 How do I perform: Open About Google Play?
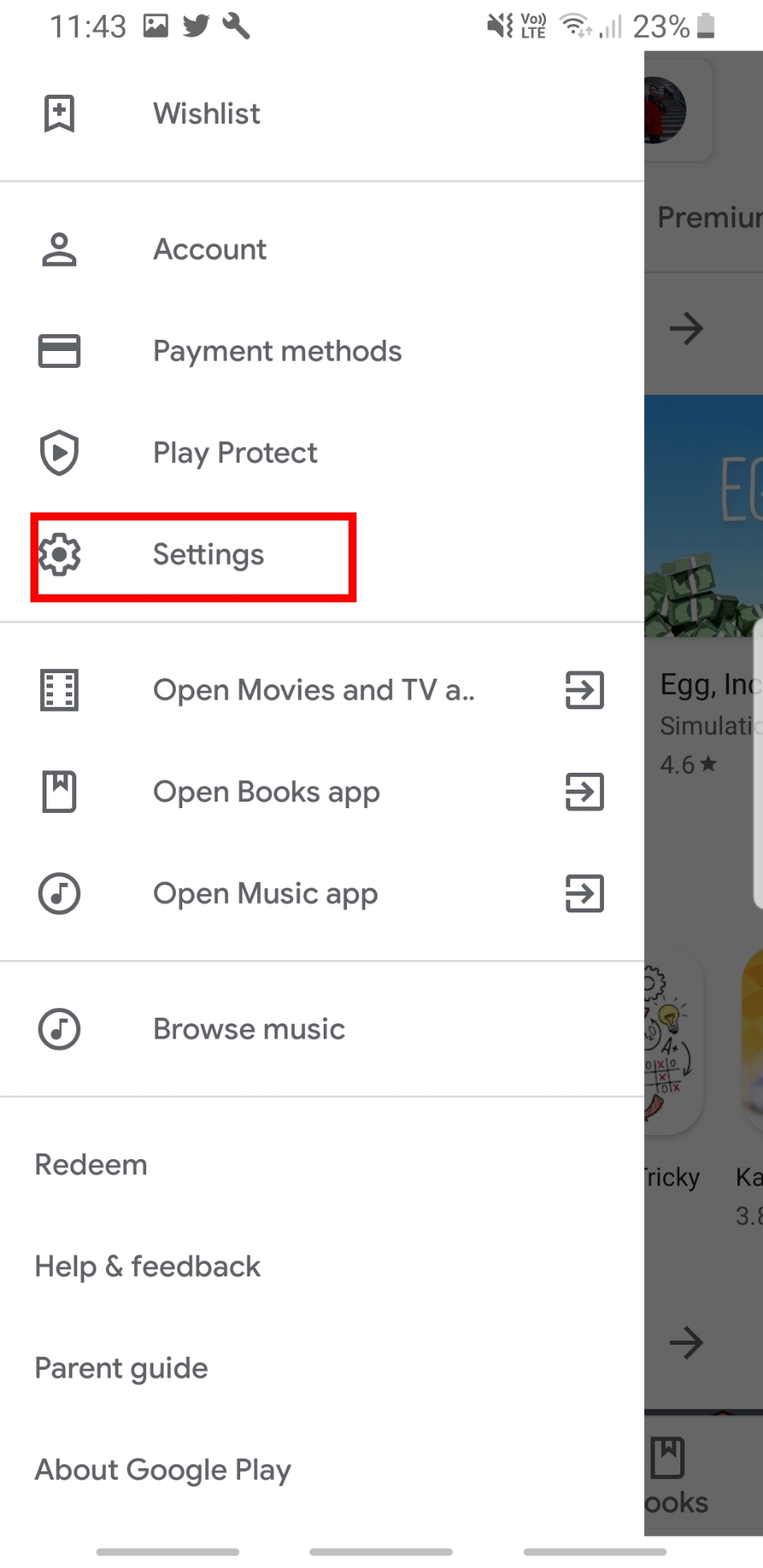pos(321,1470)
